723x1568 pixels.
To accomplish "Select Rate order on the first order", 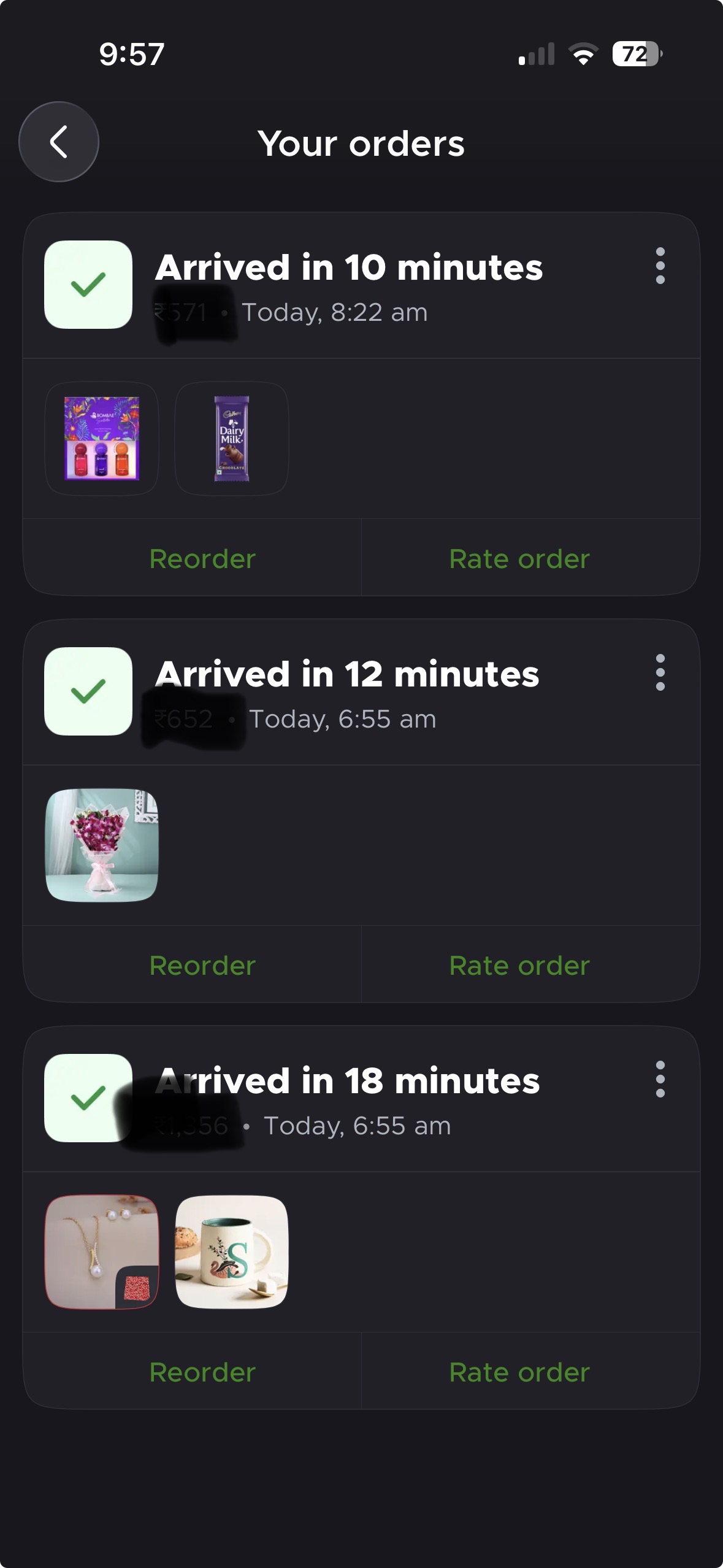I will click(x=519, y=558).
